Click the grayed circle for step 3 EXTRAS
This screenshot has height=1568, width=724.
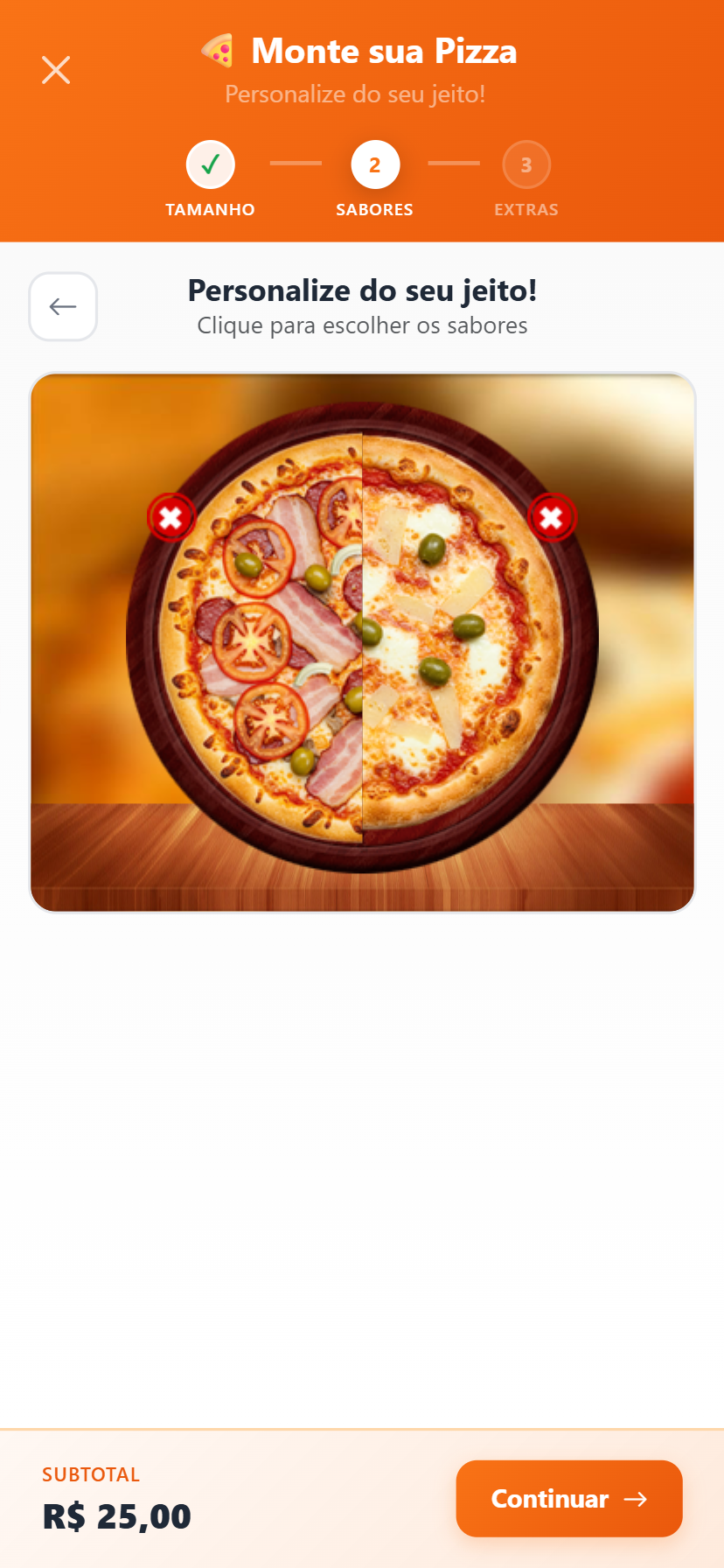point(526,164)
